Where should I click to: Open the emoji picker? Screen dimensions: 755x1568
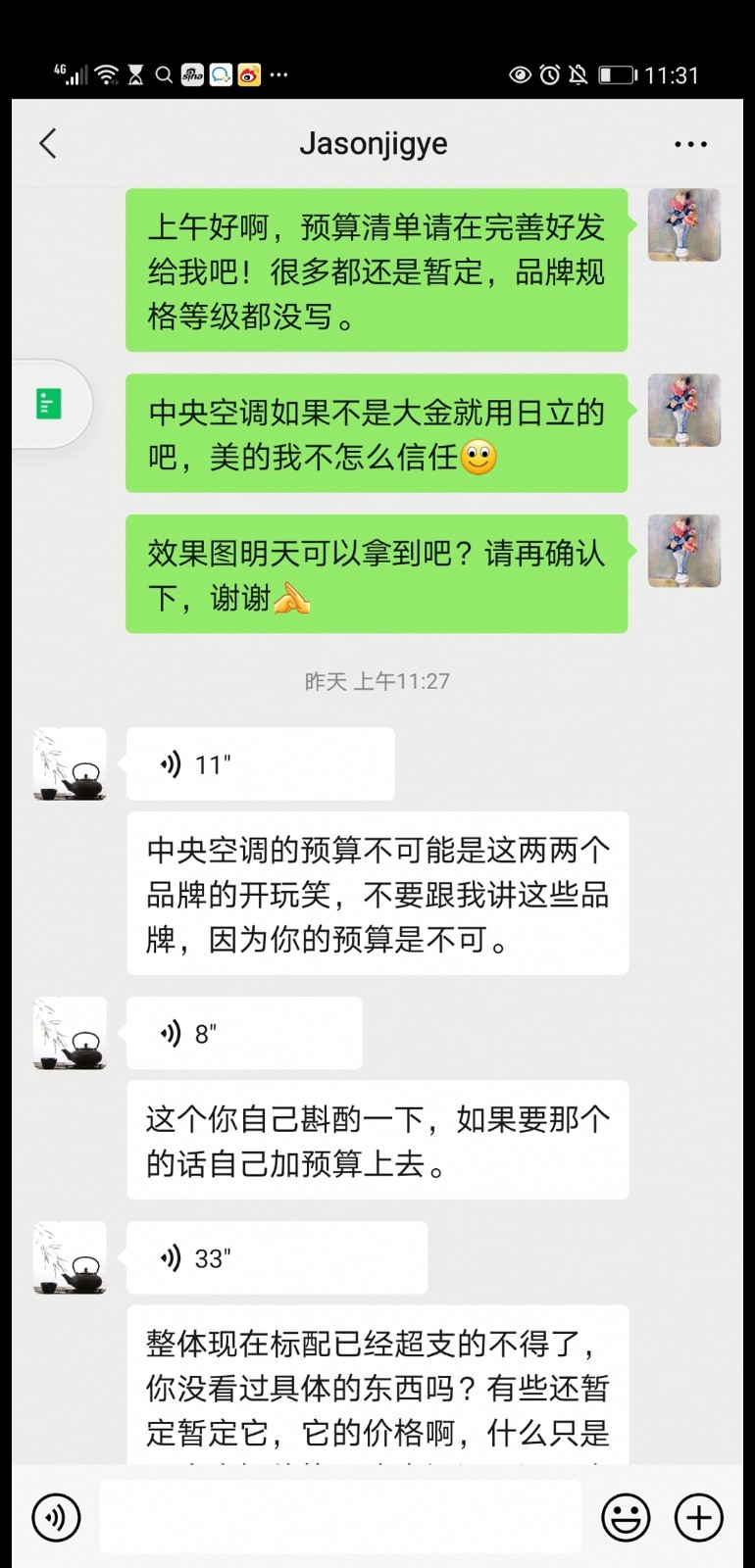626,1517
